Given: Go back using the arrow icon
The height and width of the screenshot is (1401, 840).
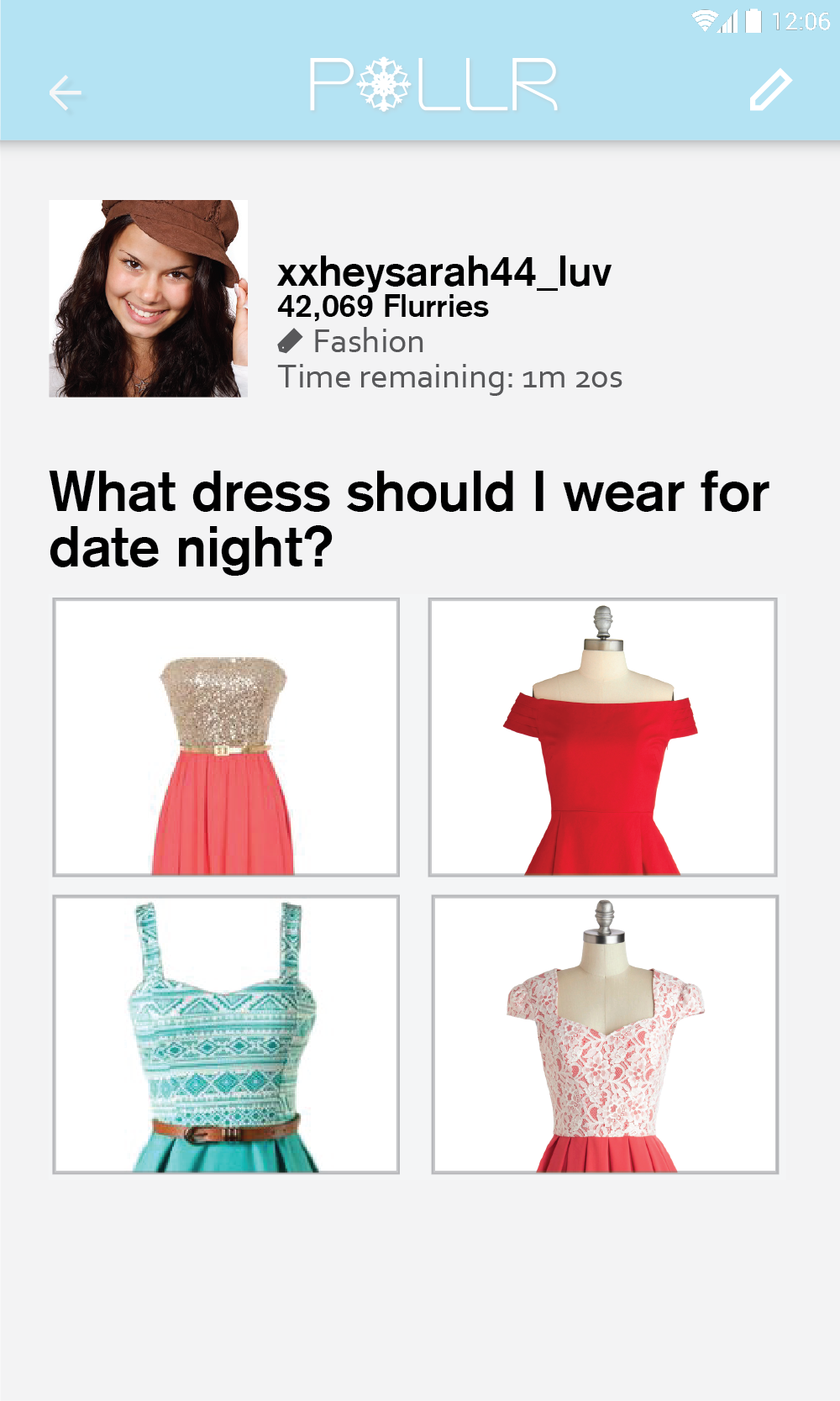Looking at the screenshot, I should pos(66,92).
